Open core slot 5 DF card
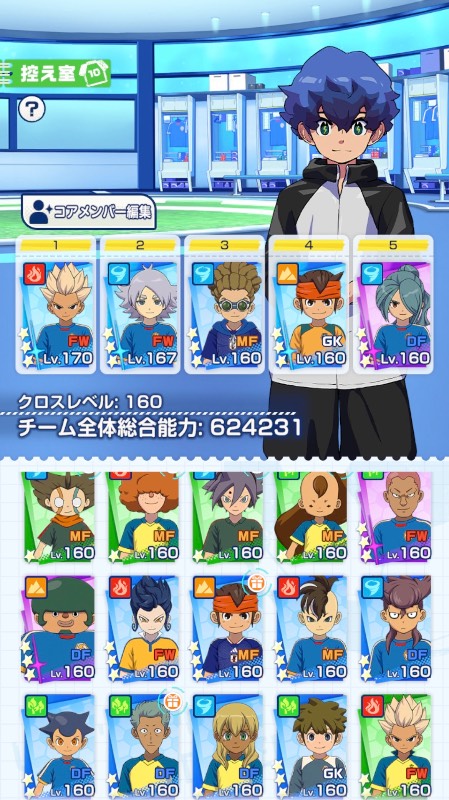 coord(393,304)
